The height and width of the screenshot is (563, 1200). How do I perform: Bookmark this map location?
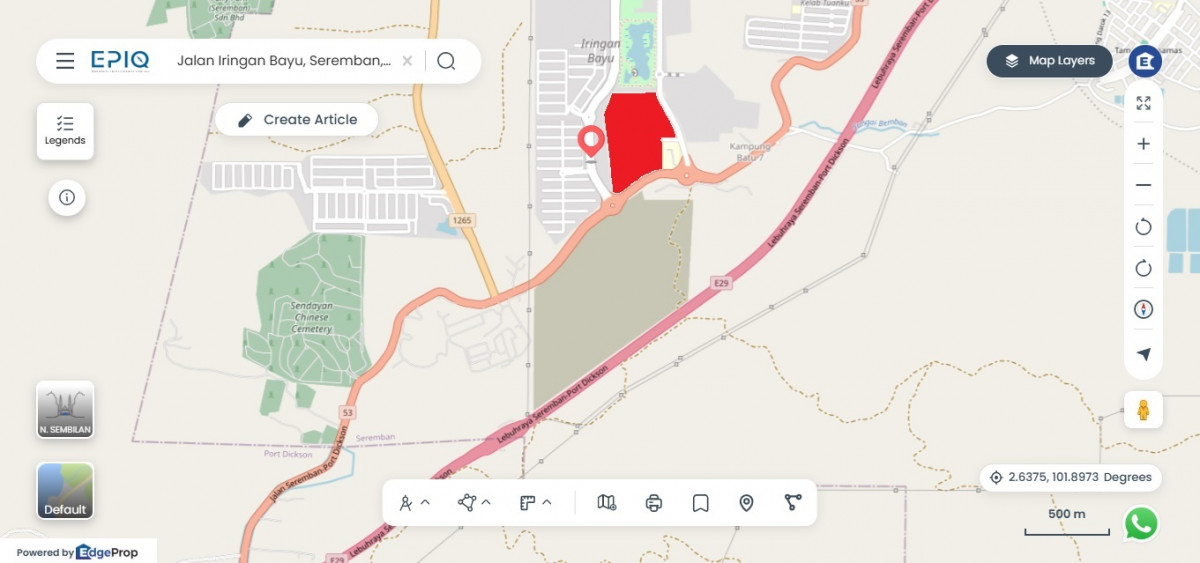(700, 502)
